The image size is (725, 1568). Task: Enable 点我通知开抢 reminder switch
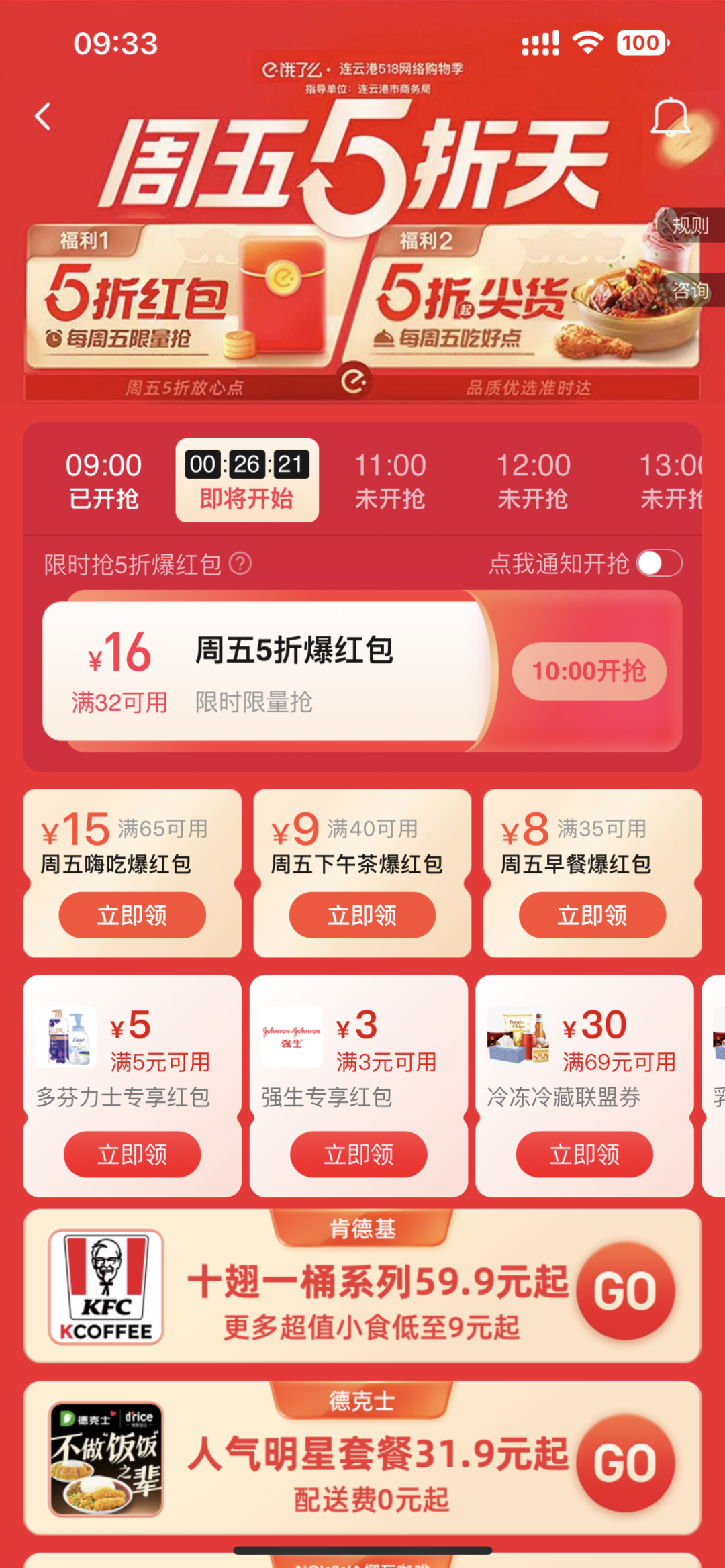[659, 563]
